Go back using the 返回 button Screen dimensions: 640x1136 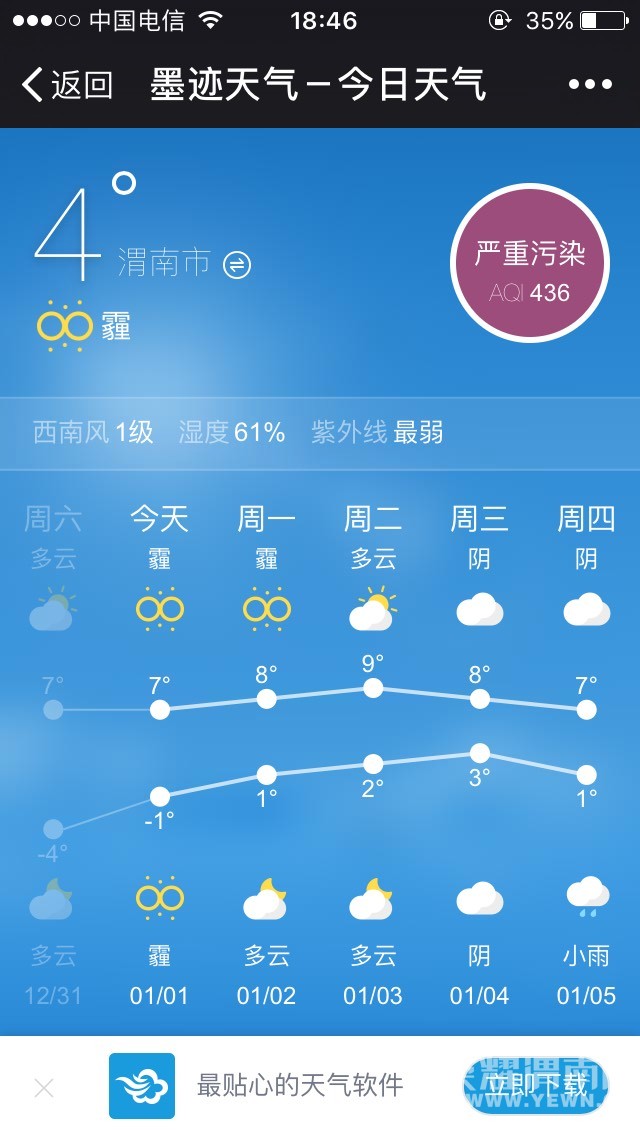click(x=68, y=85)
